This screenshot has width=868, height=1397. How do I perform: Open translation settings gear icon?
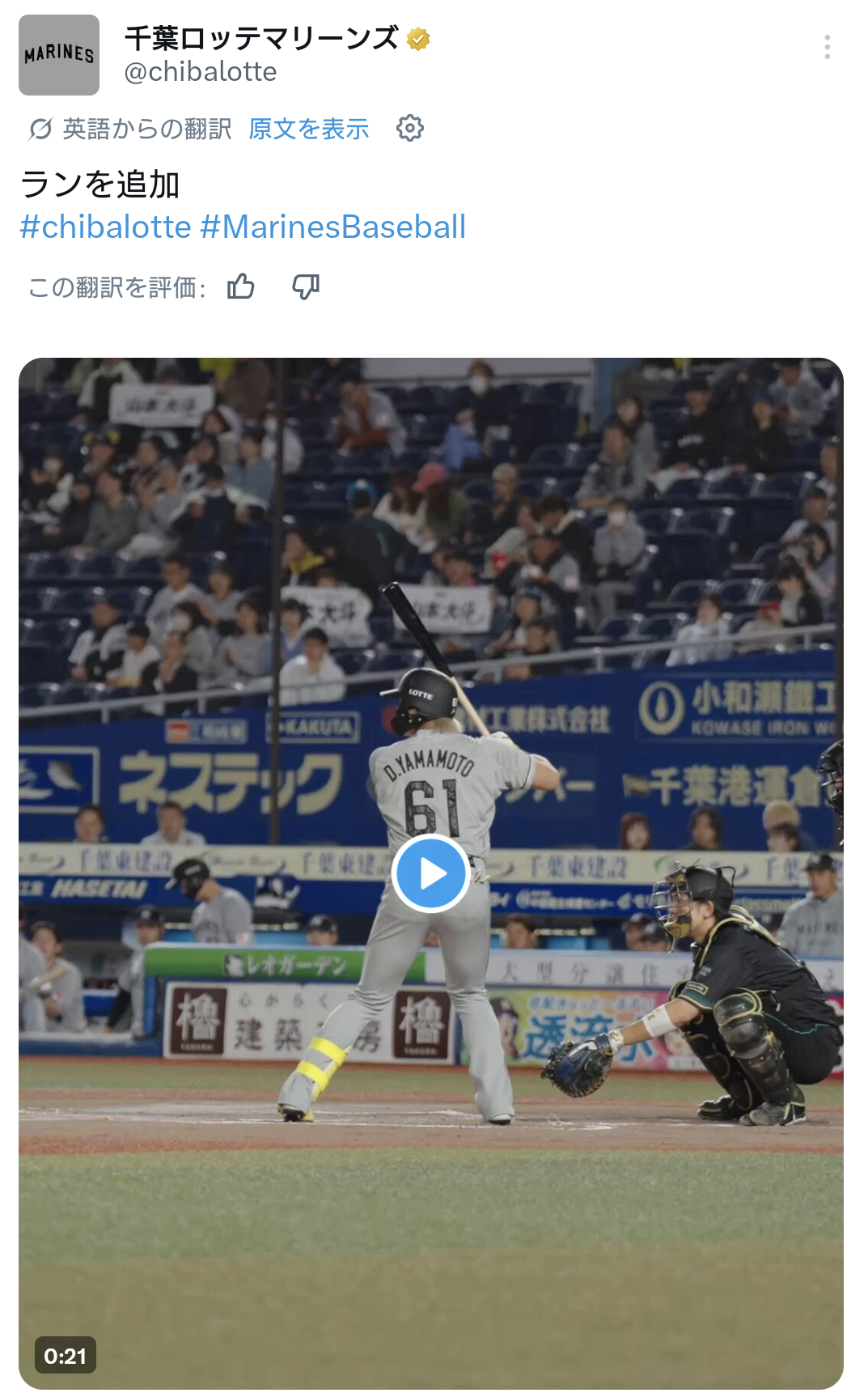[409, 128]
